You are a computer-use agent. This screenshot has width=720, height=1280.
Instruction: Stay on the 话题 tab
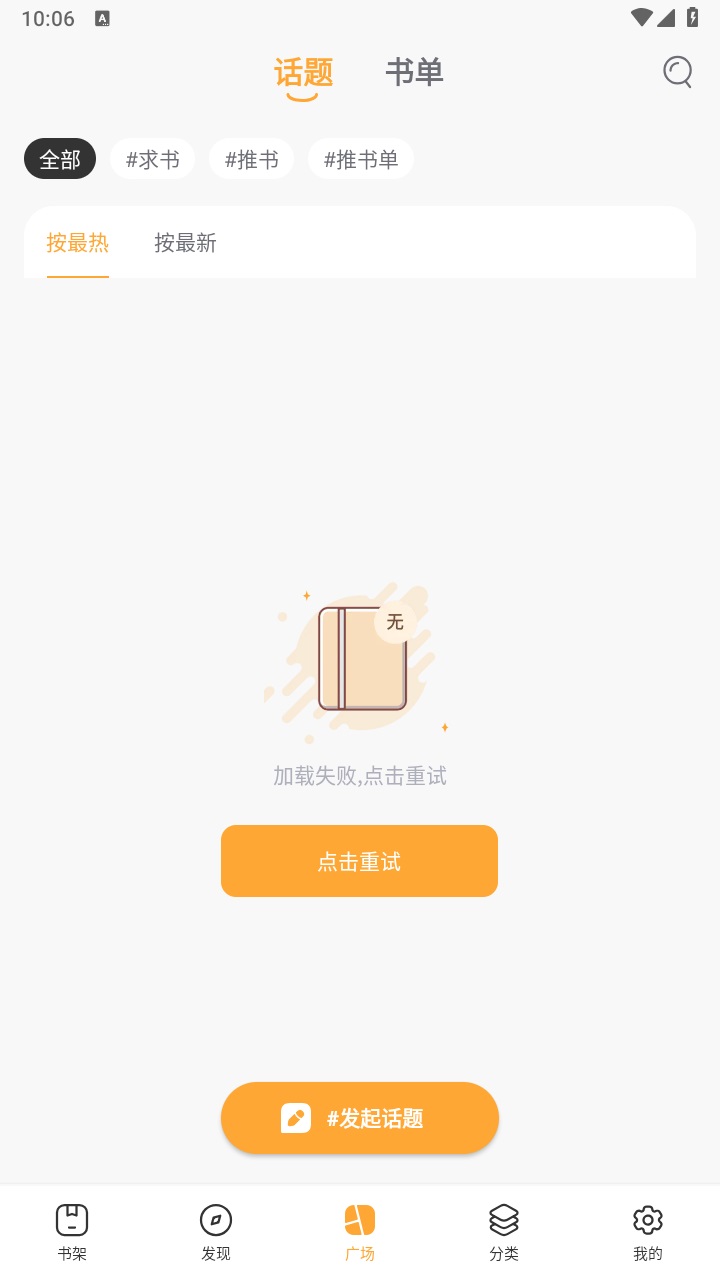click(x=303, y=71)
